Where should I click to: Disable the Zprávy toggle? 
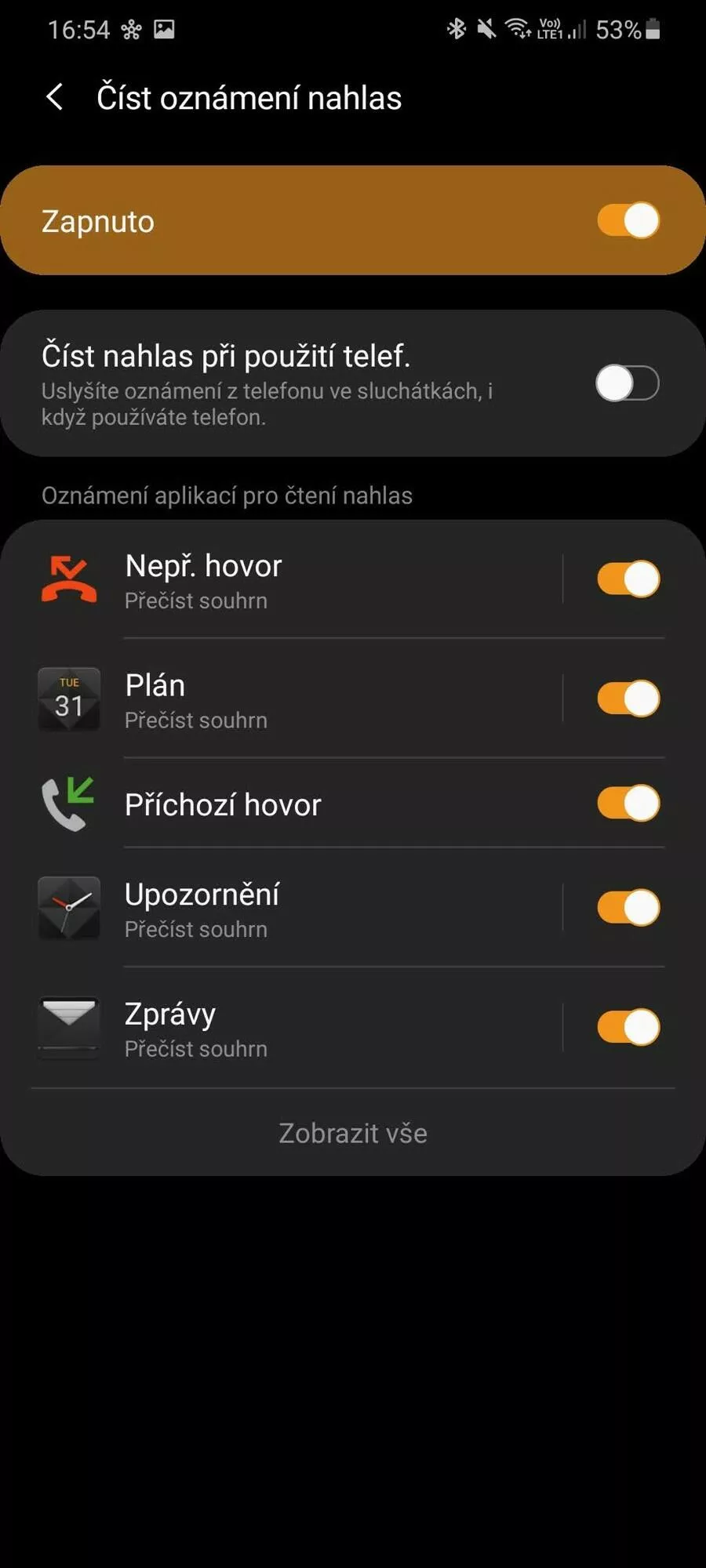pyautogui.click(x=628, y=1027)
